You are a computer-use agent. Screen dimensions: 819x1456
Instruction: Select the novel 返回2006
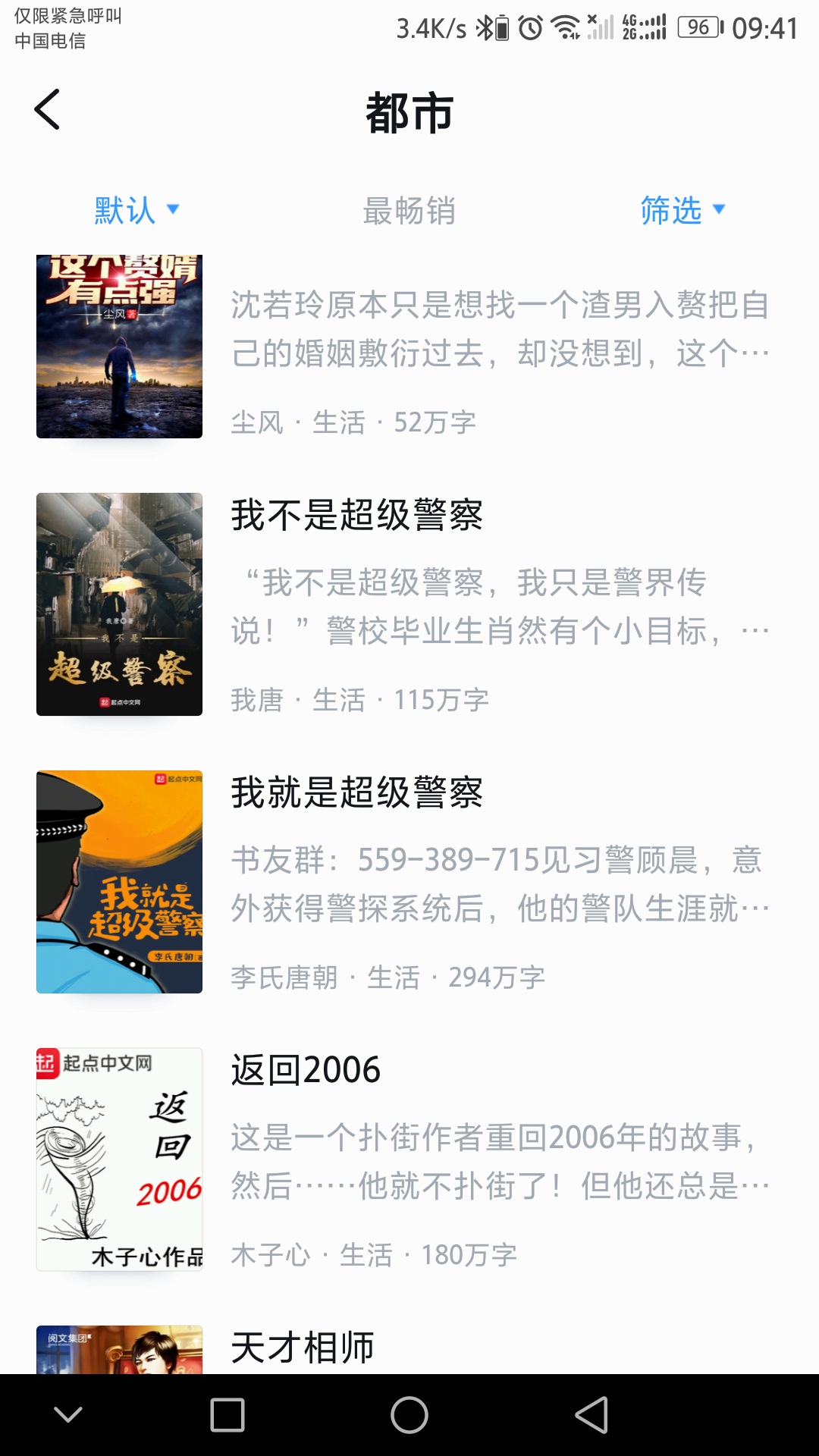[409, 1159]
